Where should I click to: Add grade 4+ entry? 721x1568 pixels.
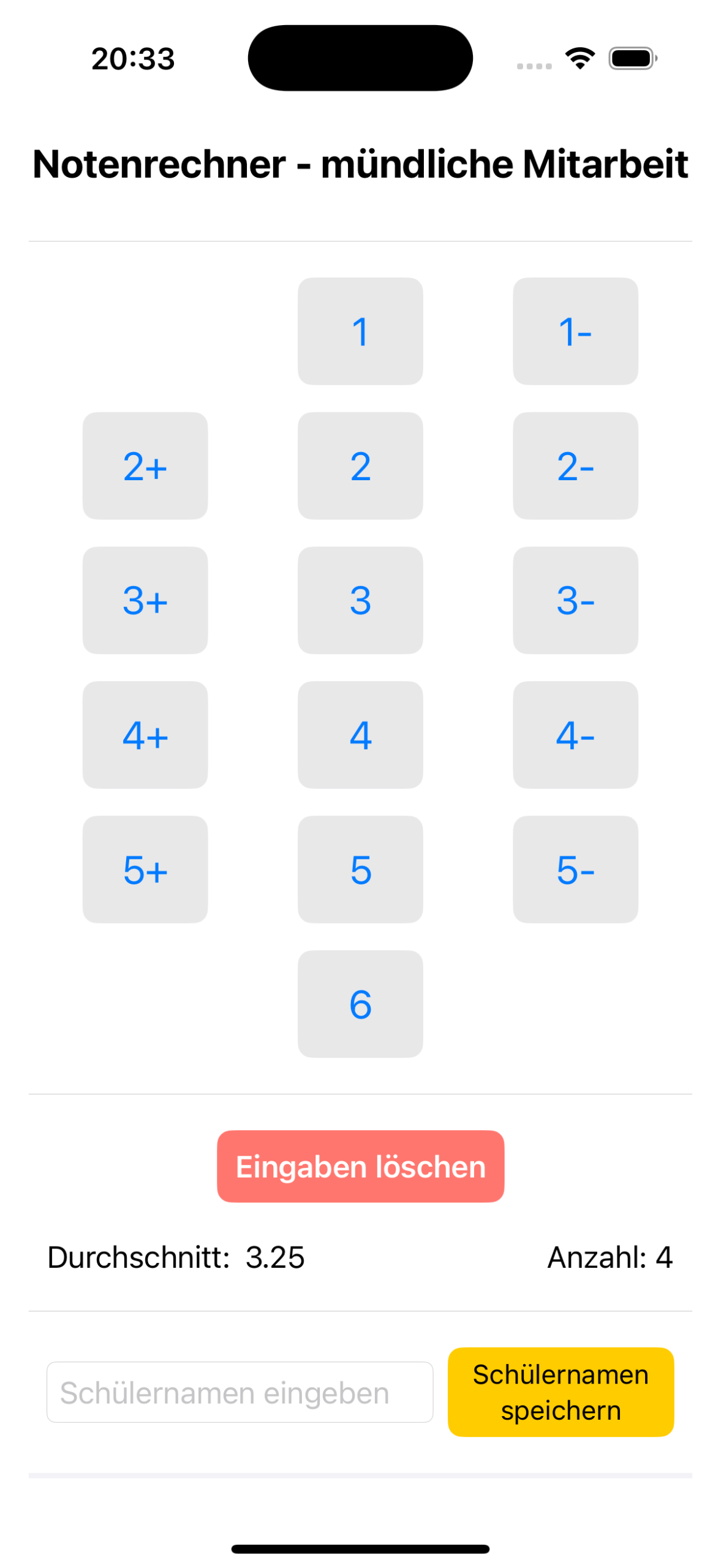pyautogui.click(x=145, y=734)
